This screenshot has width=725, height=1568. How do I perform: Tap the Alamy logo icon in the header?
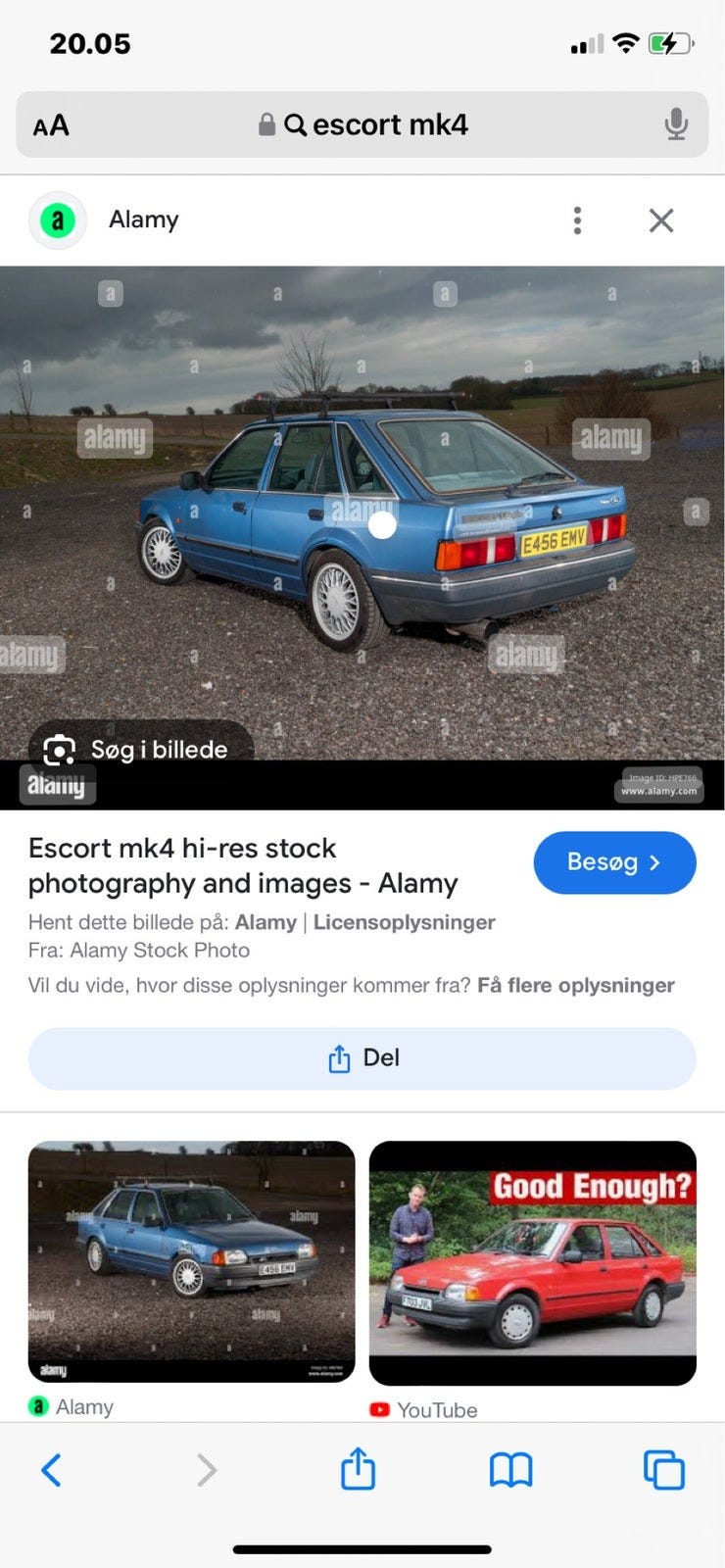pyautogui.click(x=57, y=220)
